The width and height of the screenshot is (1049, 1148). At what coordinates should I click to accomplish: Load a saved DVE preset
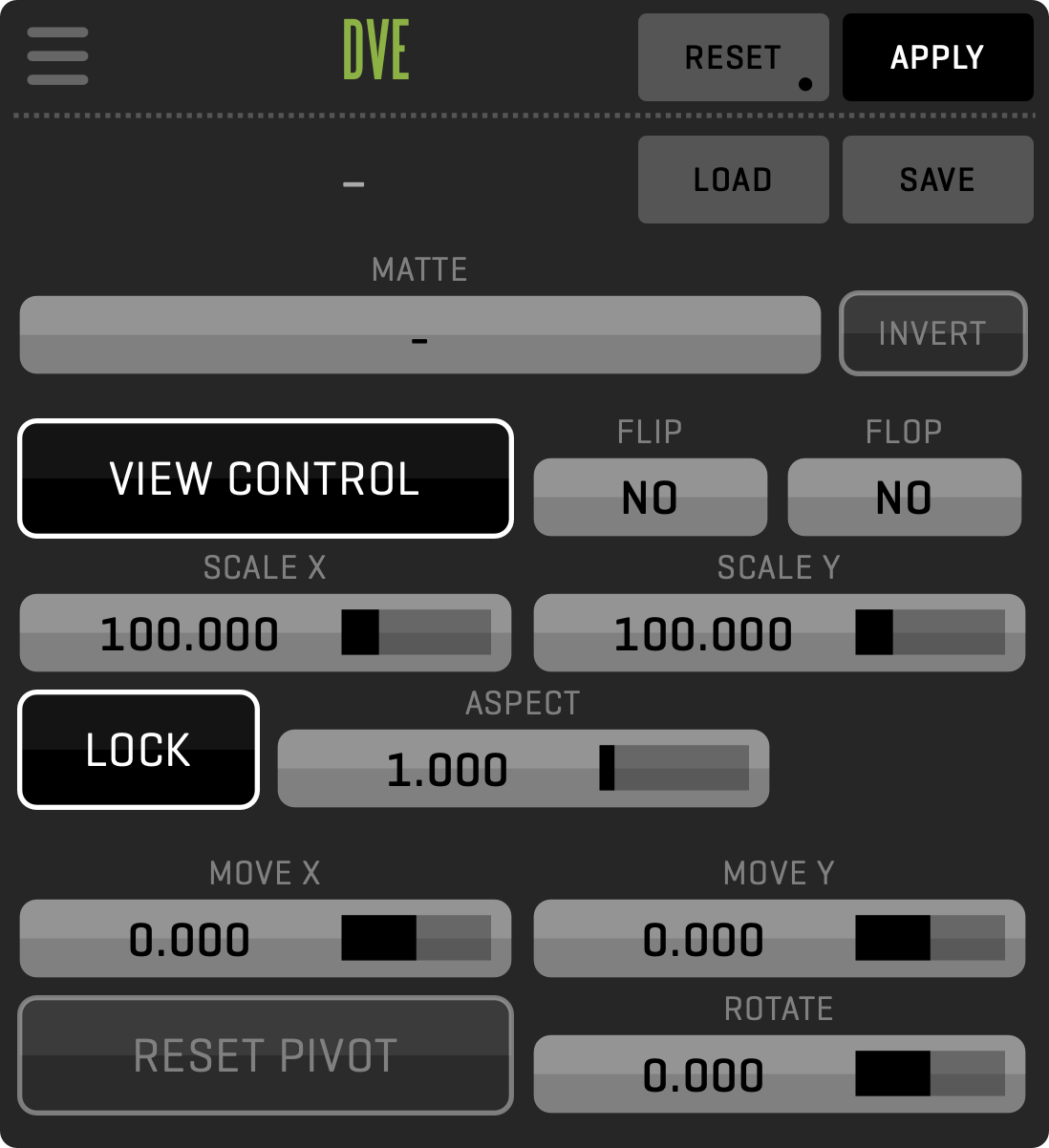point(733,180)
